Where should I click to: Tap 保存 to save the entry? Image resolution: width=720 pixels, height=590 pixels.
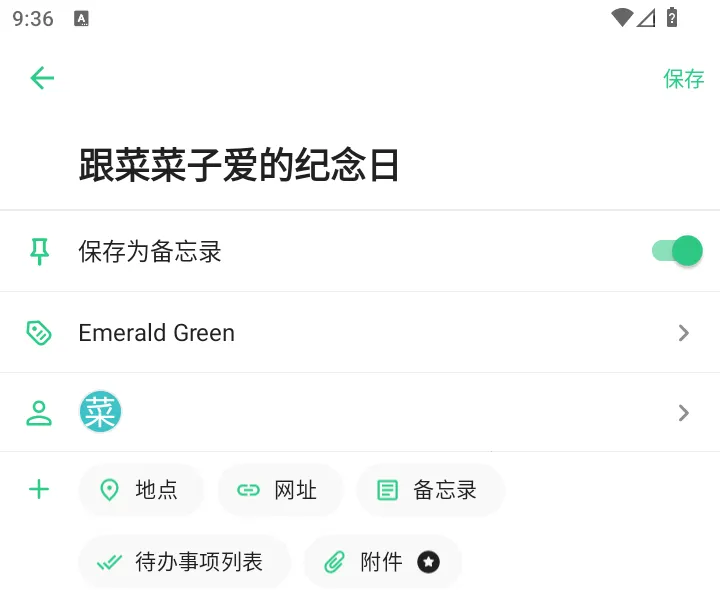[683, 79]
